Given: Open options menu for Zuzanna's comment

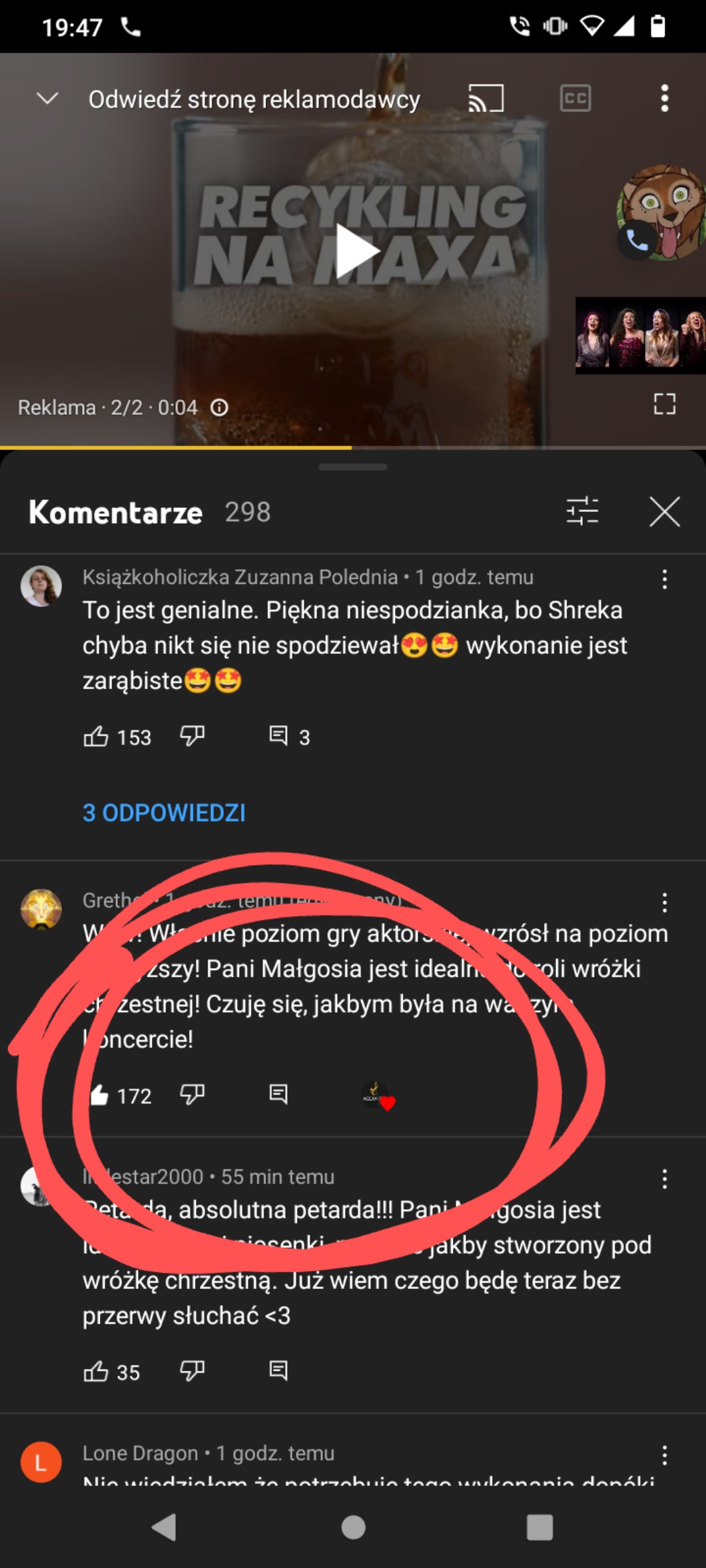Looking at the screenshot, I should click(664, 579).
